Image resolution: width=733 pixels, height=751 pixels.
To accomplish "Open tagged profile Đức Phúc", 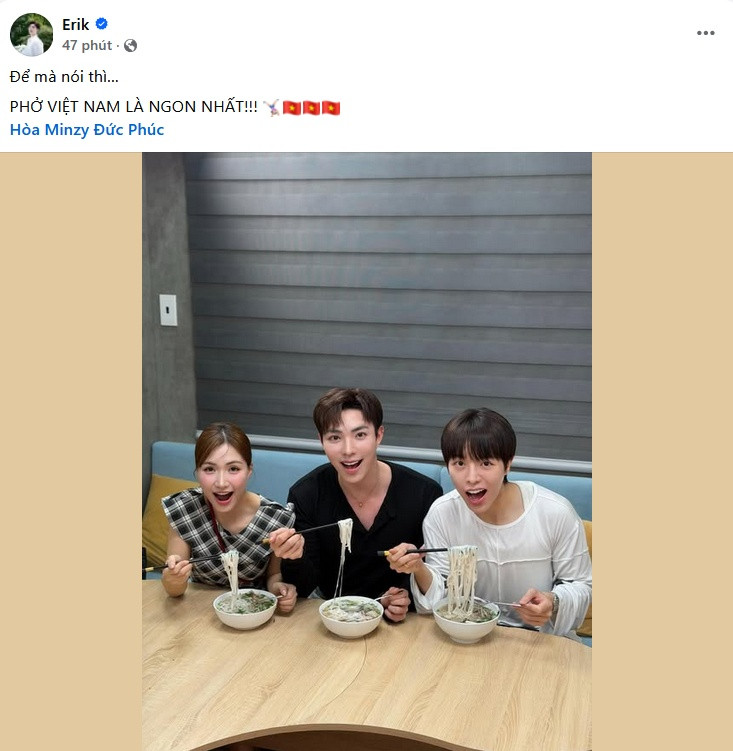I will tap(129, 130).
